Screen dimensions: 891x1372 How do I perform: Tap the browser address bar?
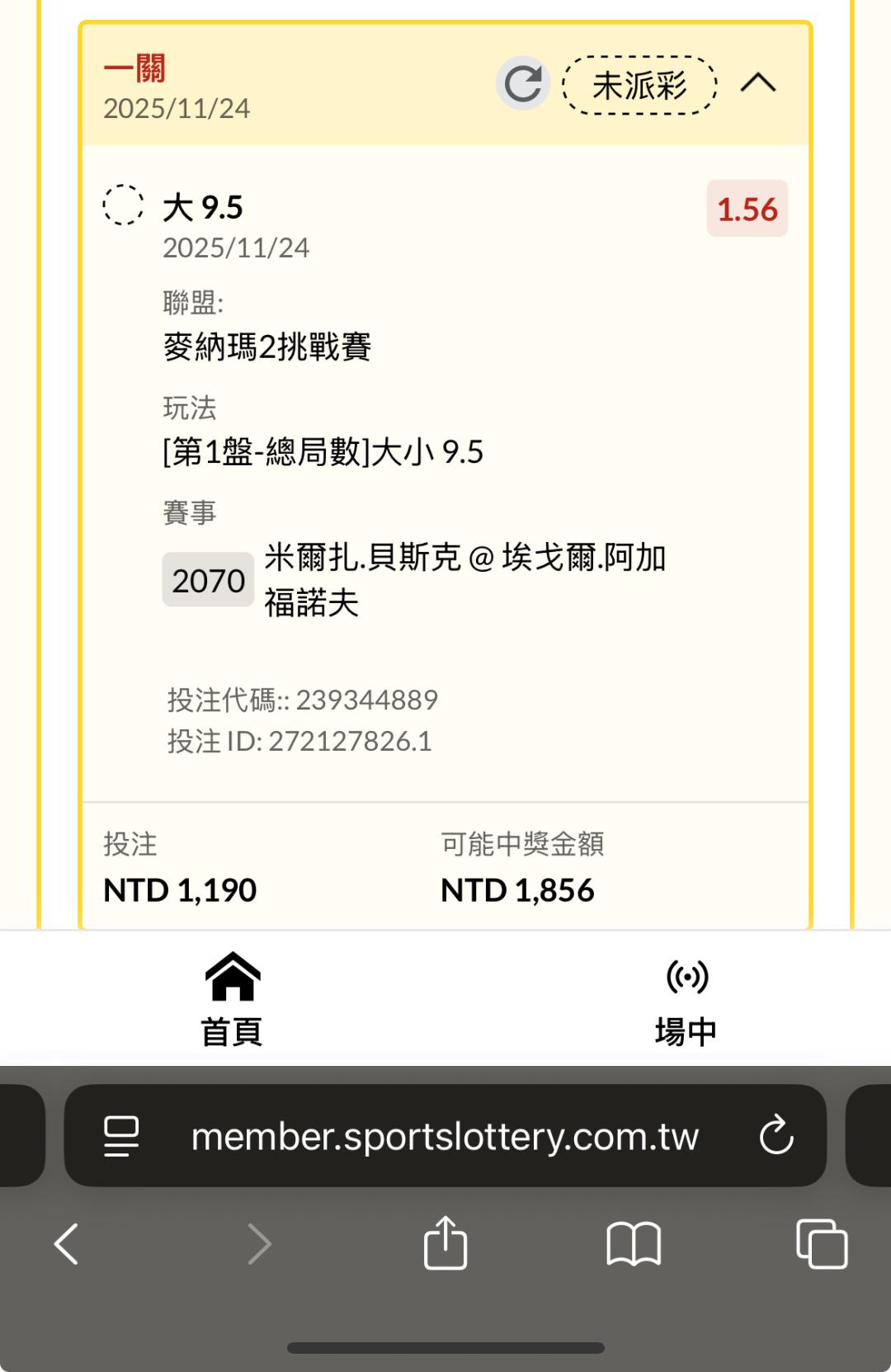click(x=445, y=1136)
